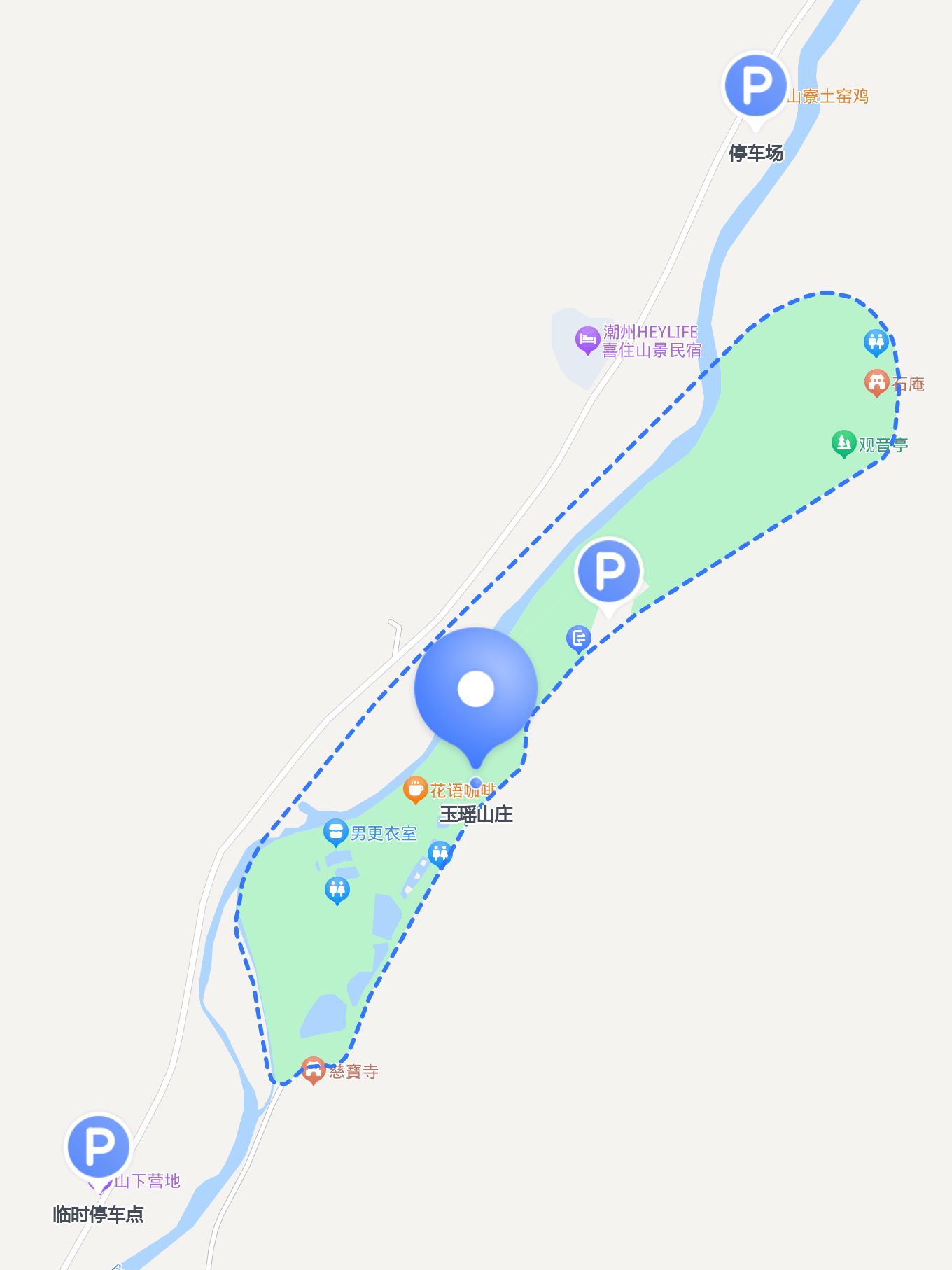Open the 花语咖啡 cafe marker
The image size is (952, 1270).
tap(415, 789)
